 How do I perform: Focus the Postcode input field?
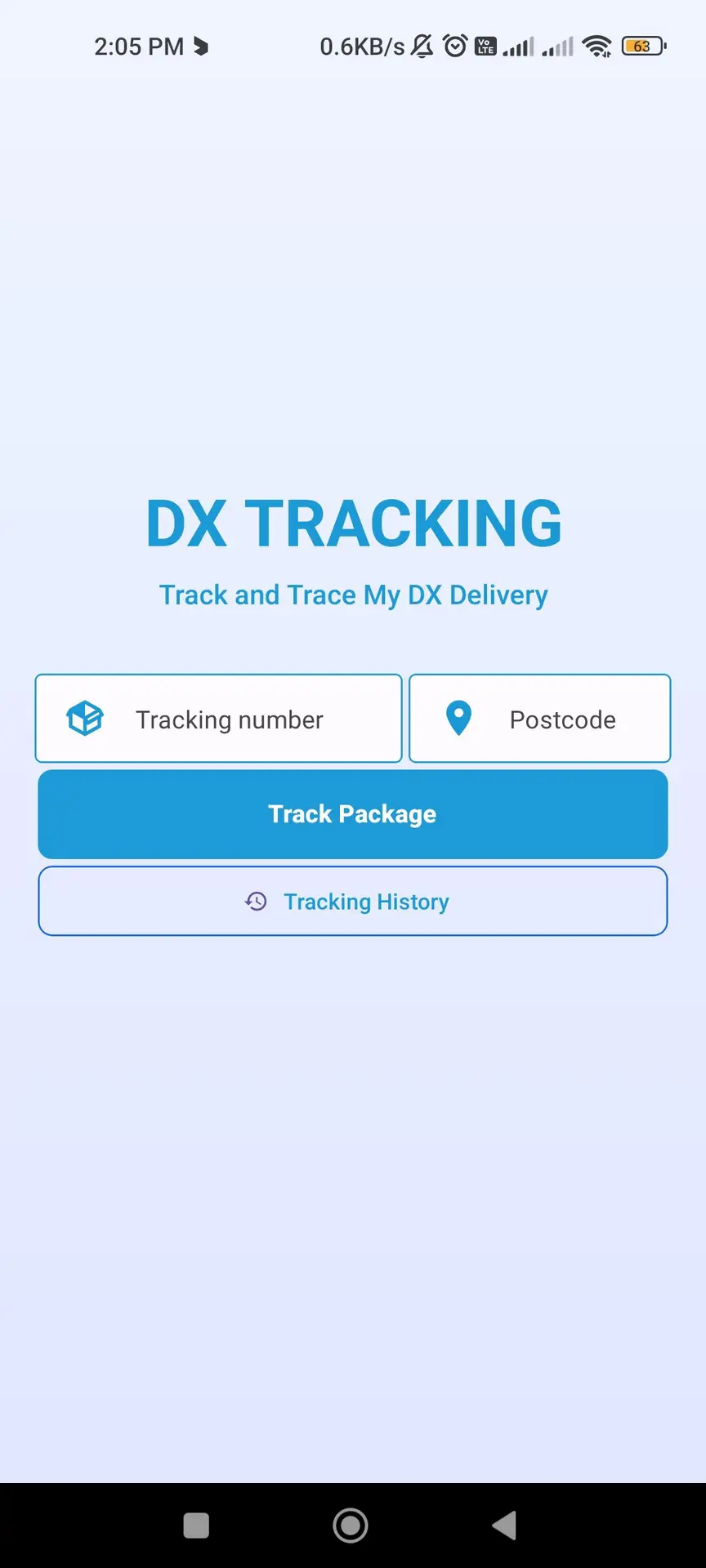539,719
